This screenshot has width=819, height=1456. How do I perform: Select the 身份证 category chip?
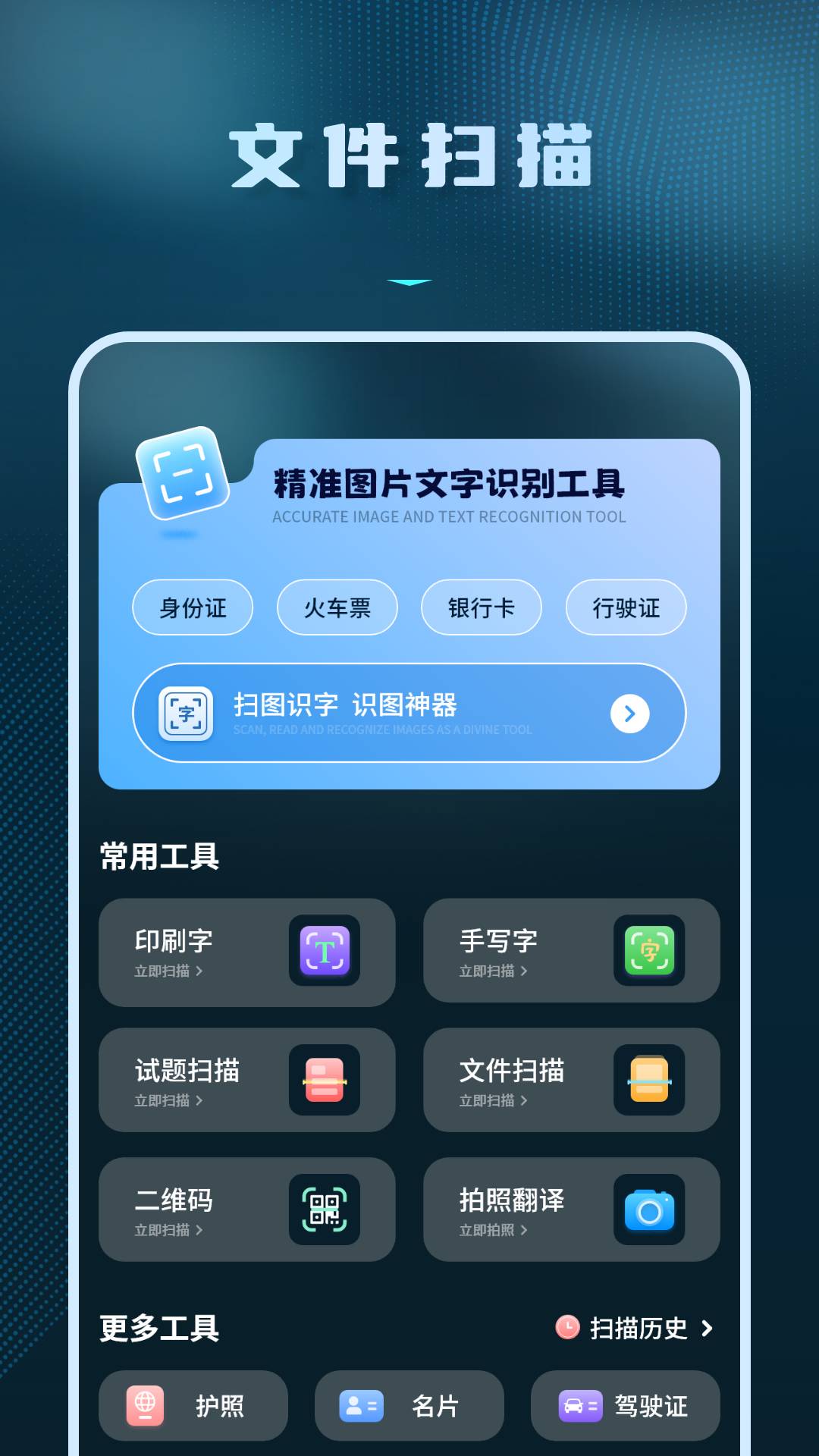192,607
